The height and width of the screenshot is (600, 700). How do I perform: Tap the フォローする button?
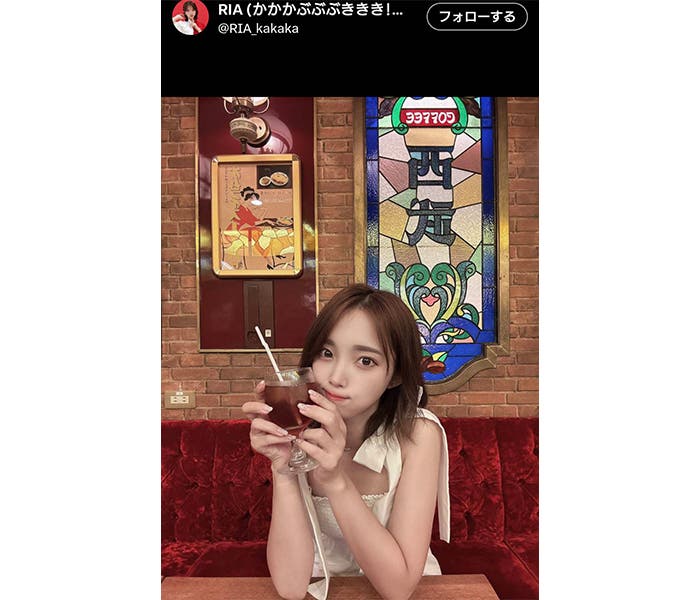(476, 16)
